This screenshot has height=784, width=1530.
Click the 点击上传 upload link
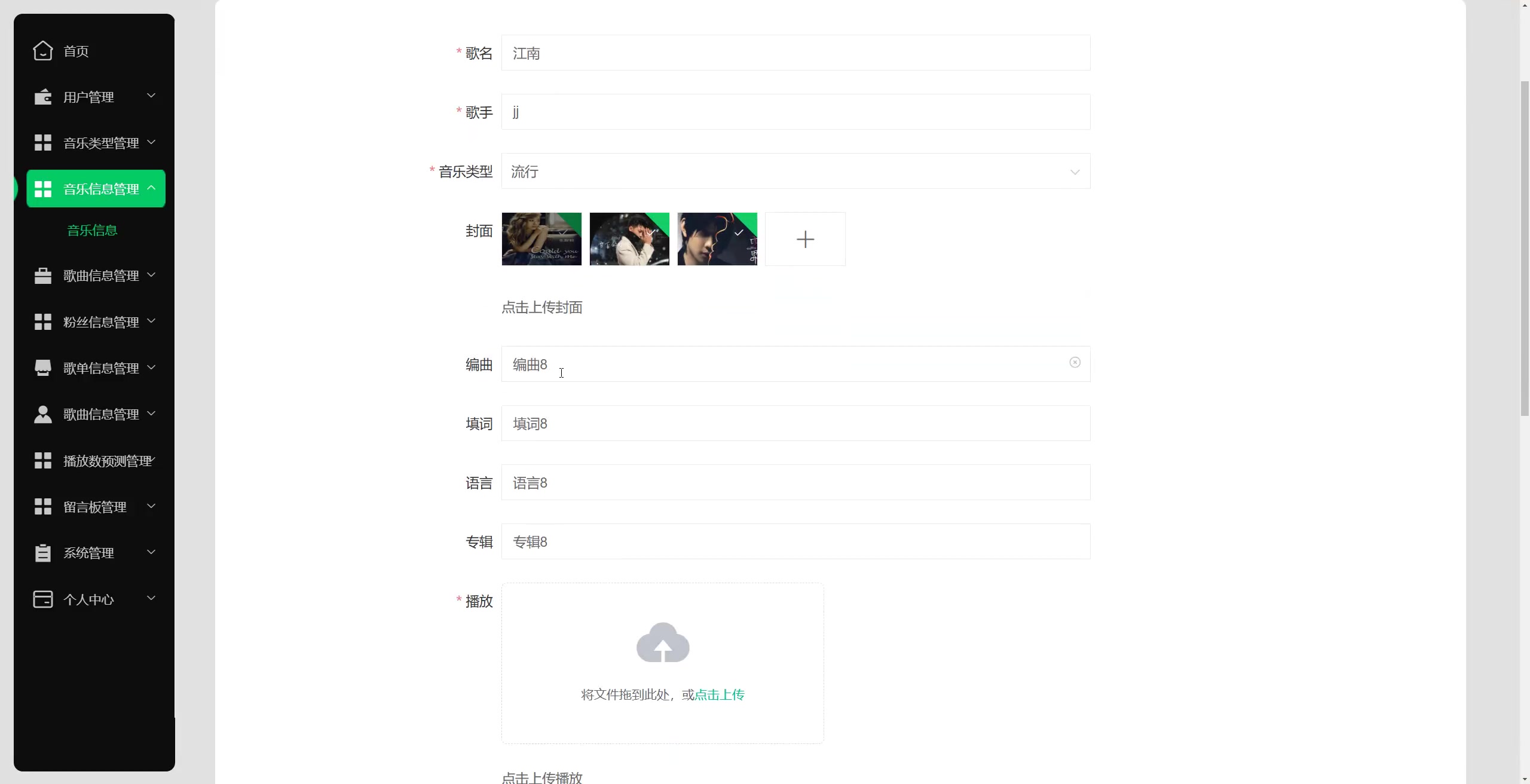coord(720,694)
